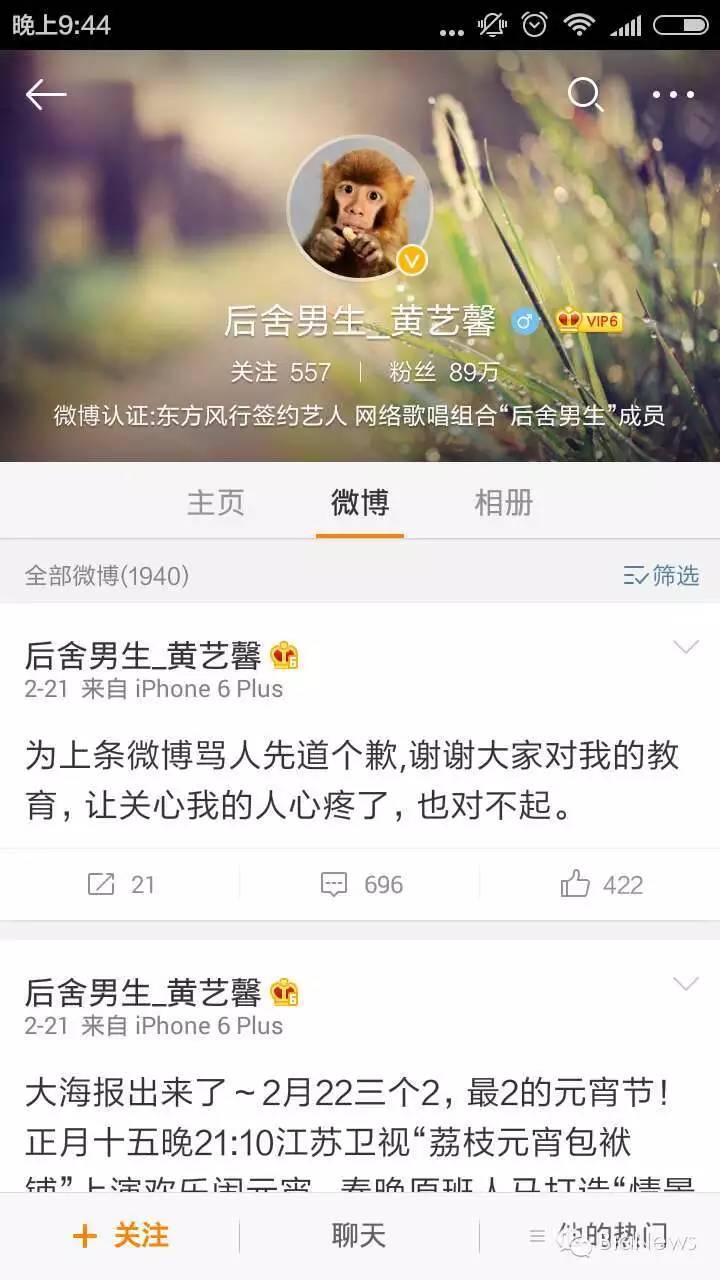Viewport: 720px width, 1280px height.
Task: Tap the male gender symbol beside the name
Action: tap(525, 322)
